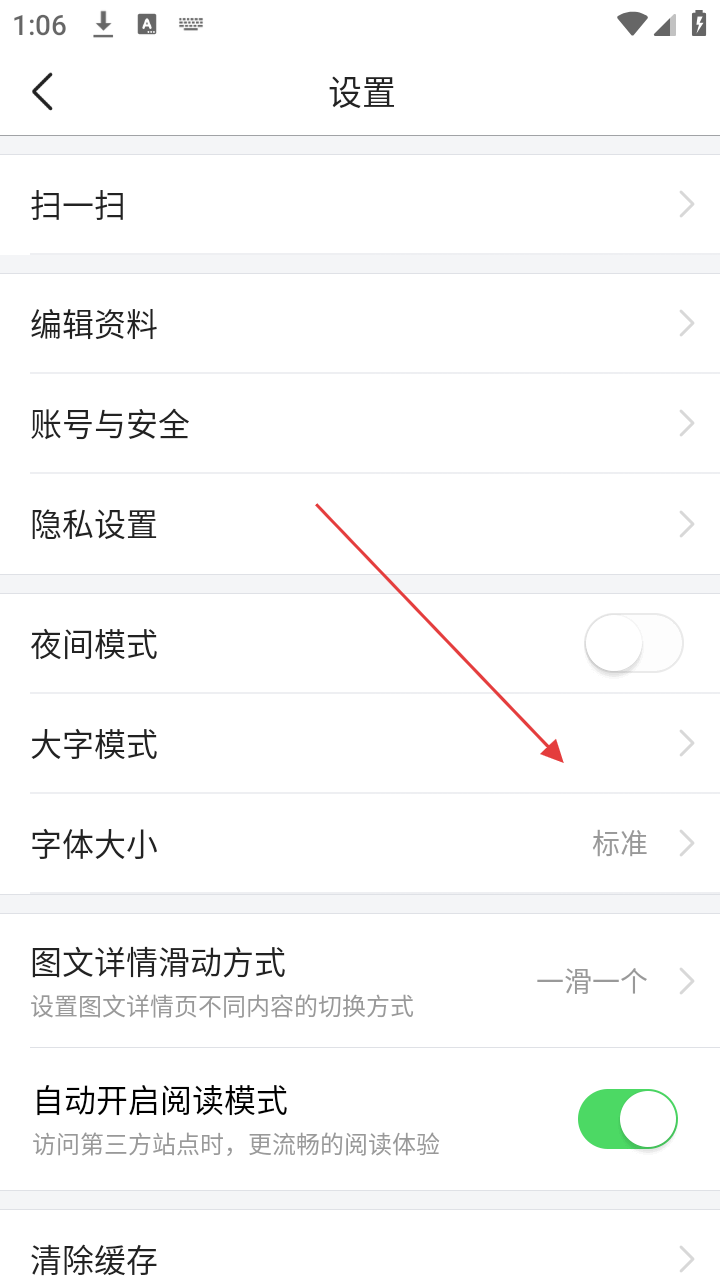
Task: Open 隐私设置
Action: click(360, 524)
